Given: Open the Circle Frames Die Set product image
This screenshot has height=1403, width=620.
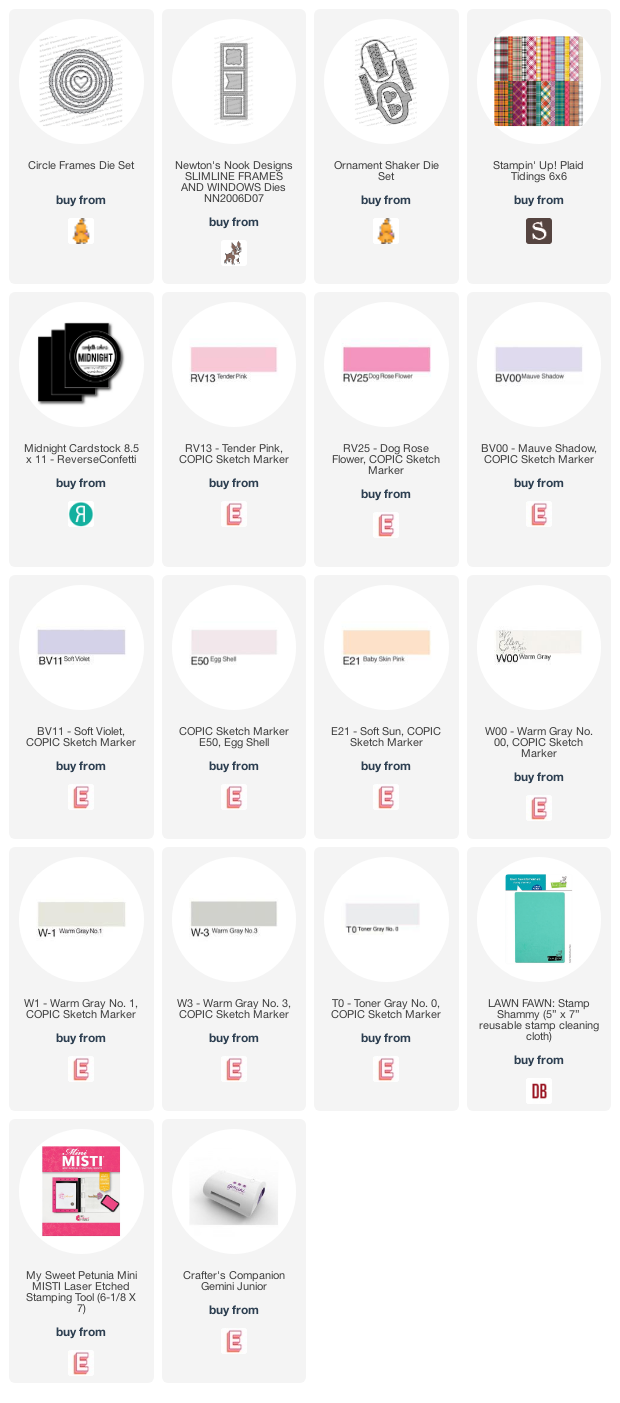Looking at the screenshot, I should pyautogui.click(x=81, y=81).
